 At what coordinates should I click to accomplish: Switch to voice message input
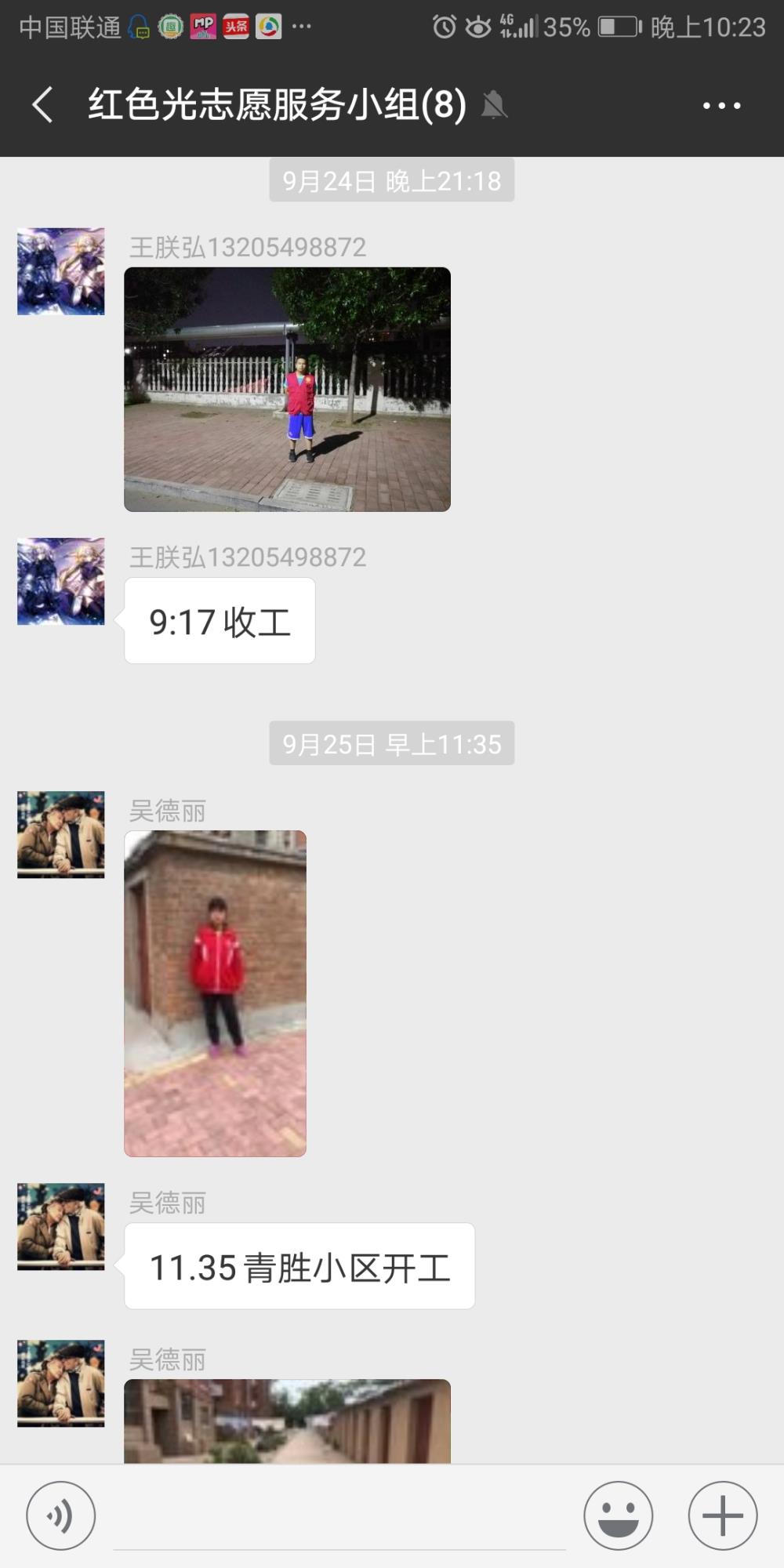pyautogui.click(x=61, y=1515)
